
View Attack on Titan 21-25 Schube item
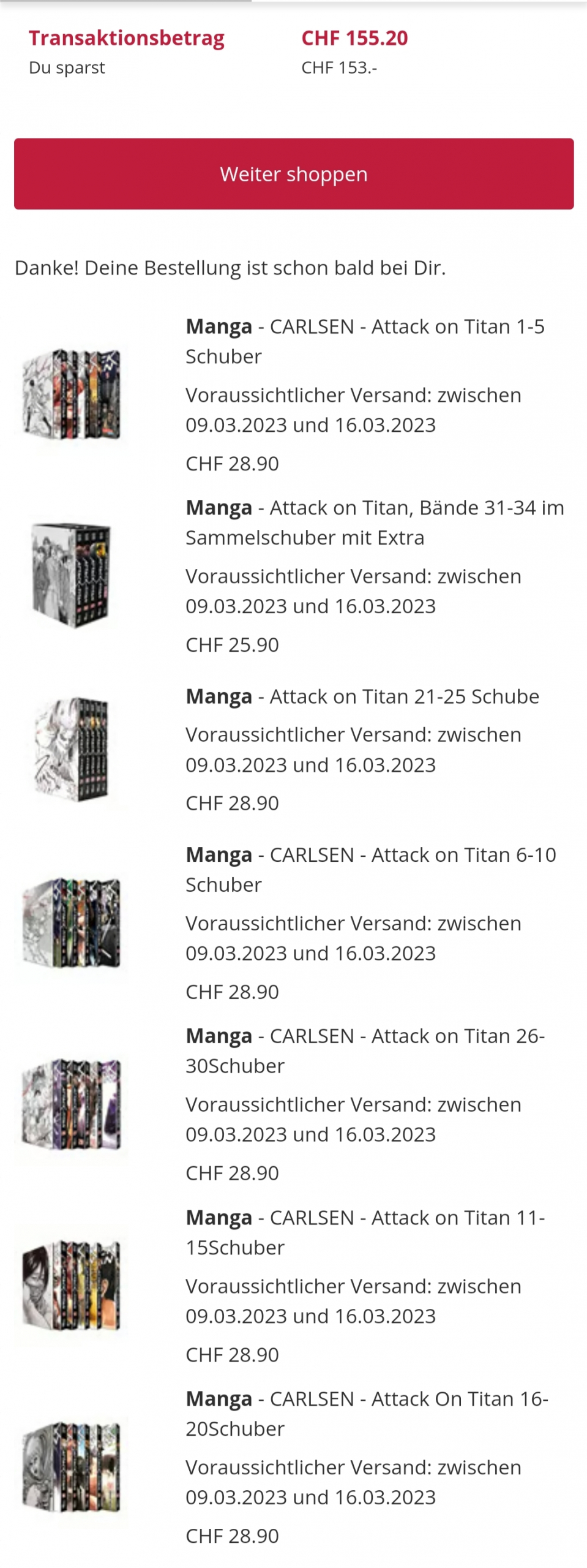coord(362,696)
